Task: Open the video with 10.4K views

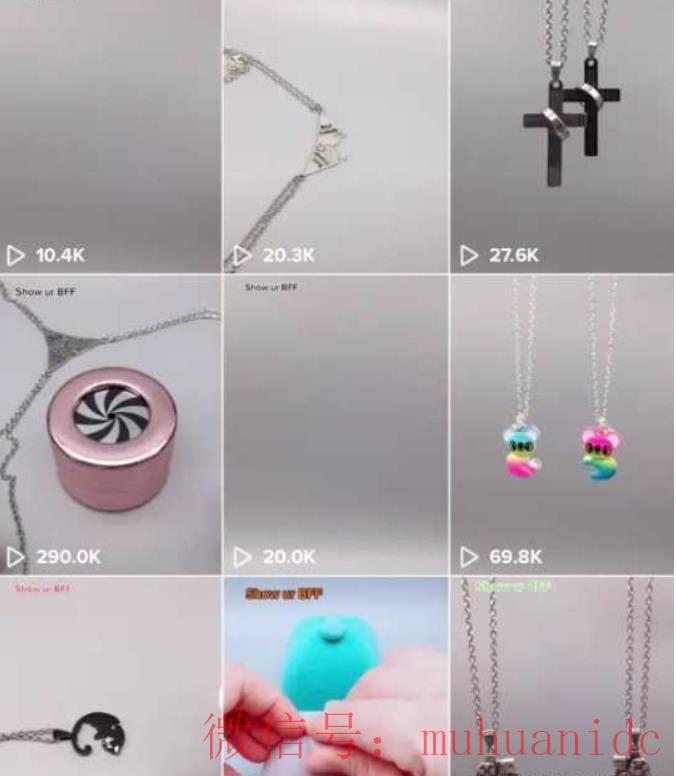Action: [x=110, y=135]
